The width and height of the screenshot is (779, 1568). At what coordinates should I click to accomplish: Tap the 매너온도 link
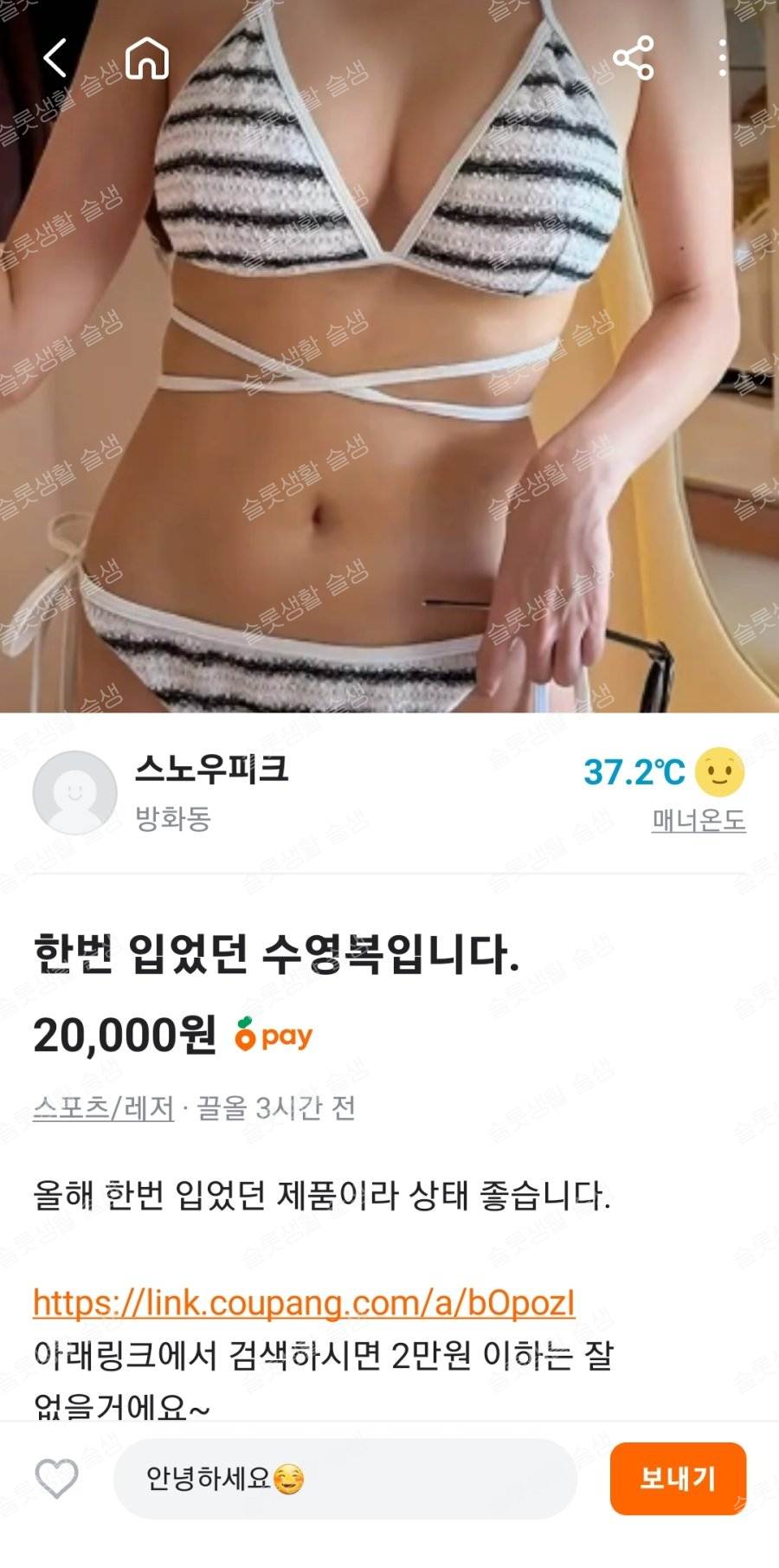(x=698, y=820)
